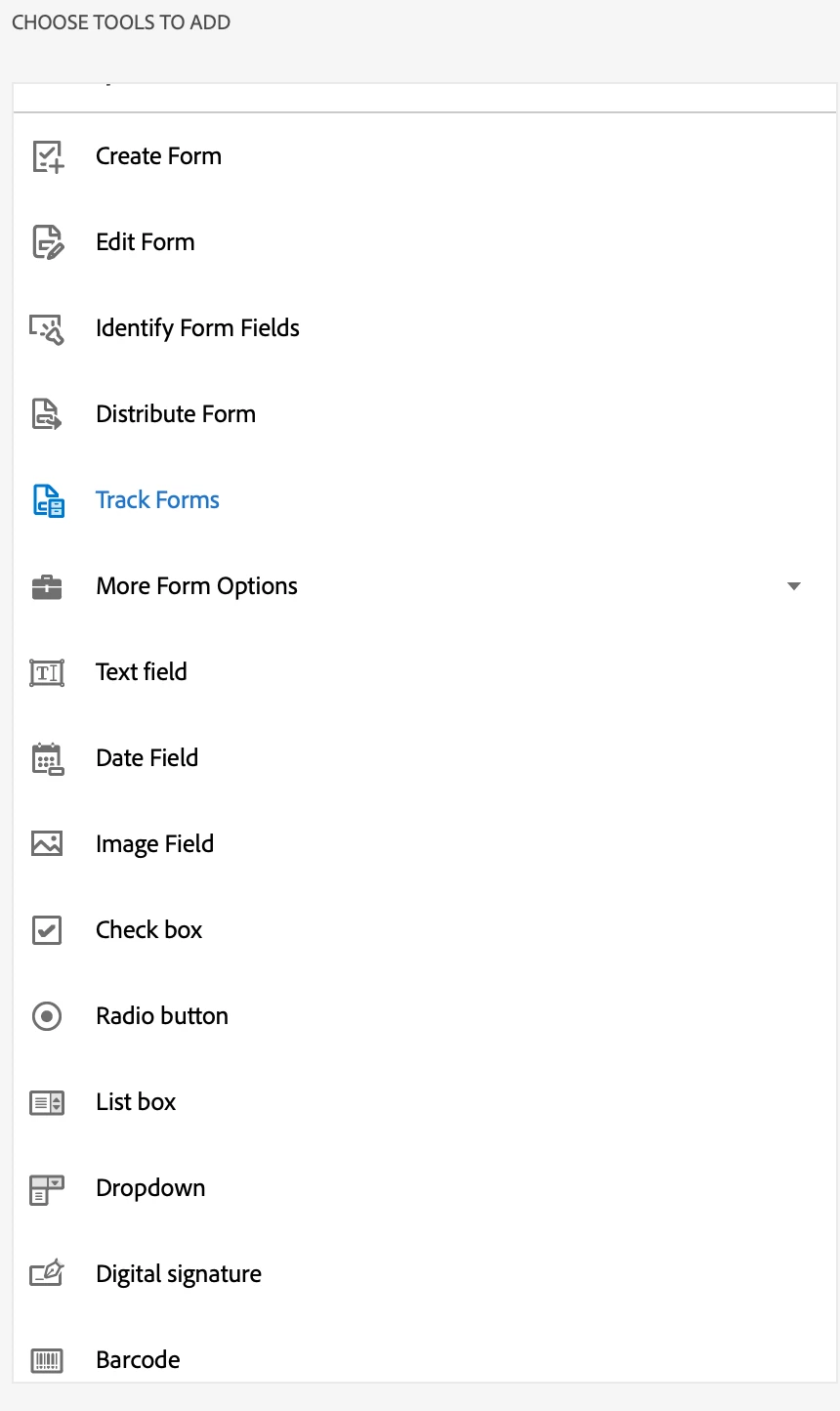
Task: Add the Digital signature tool
Action: pyautogui.click(x=179, y=1274)
